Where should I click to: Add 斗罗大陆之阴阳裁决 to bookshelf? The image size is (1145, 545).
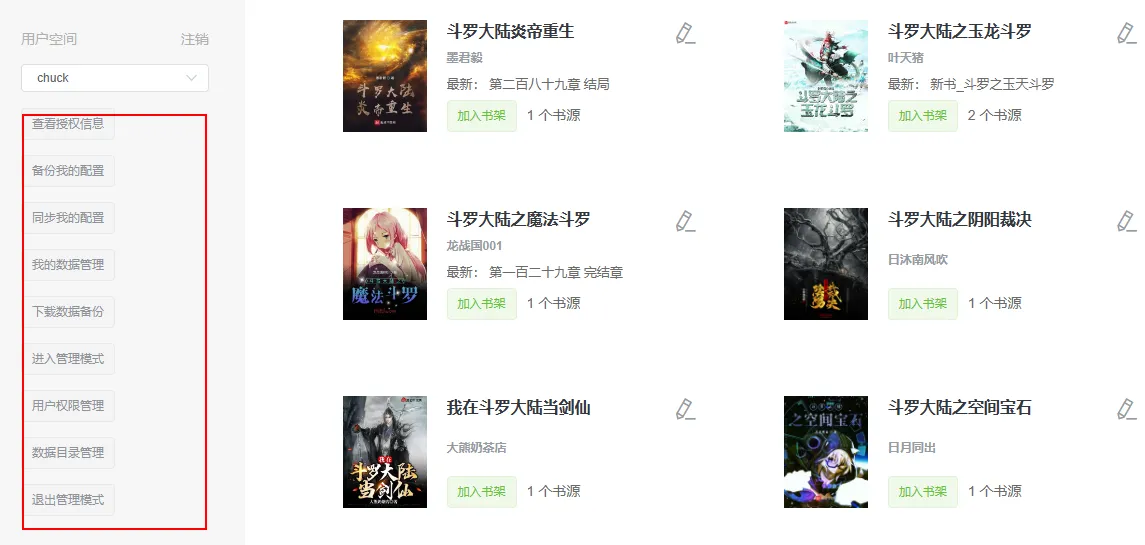pyautogui.click(x=922, y=303)
